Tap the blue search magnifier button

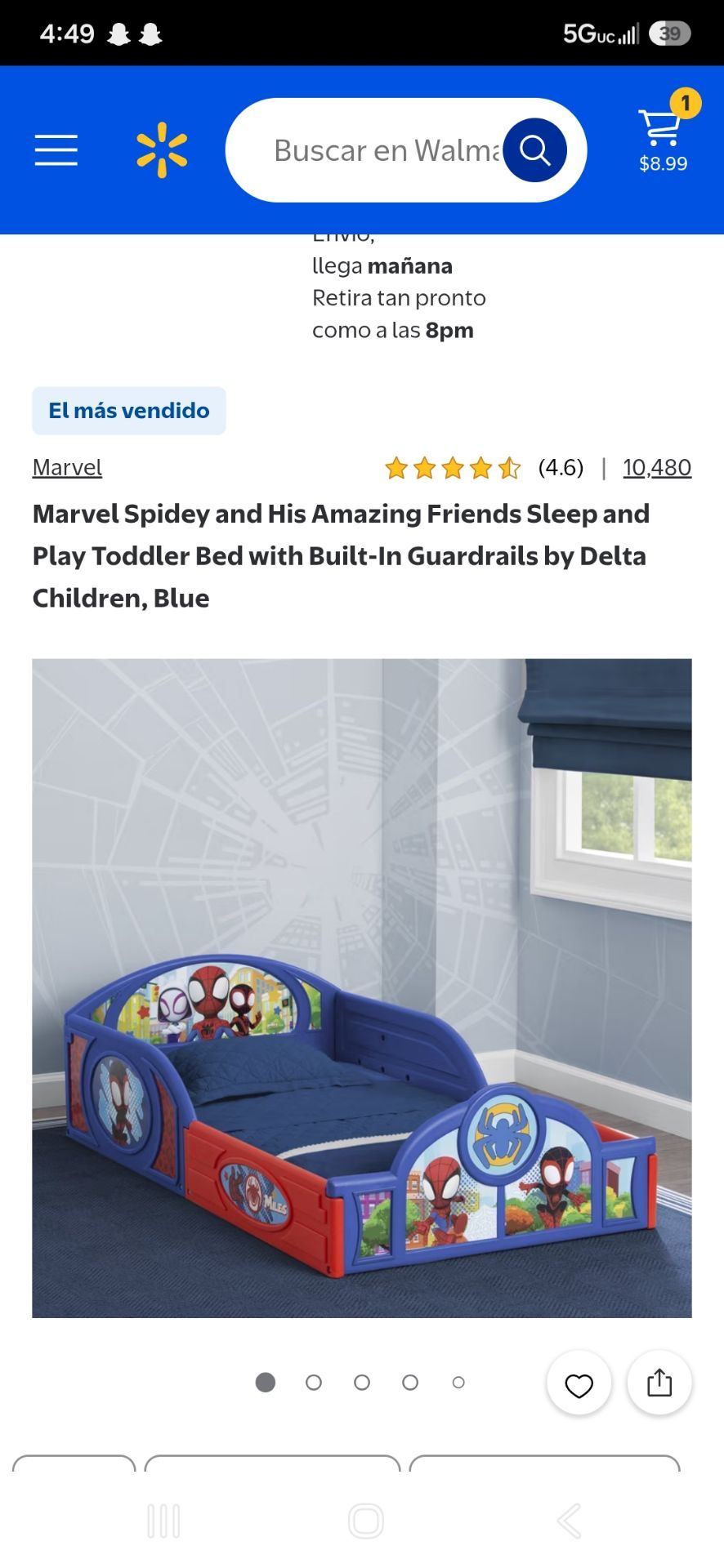point(535,150)
